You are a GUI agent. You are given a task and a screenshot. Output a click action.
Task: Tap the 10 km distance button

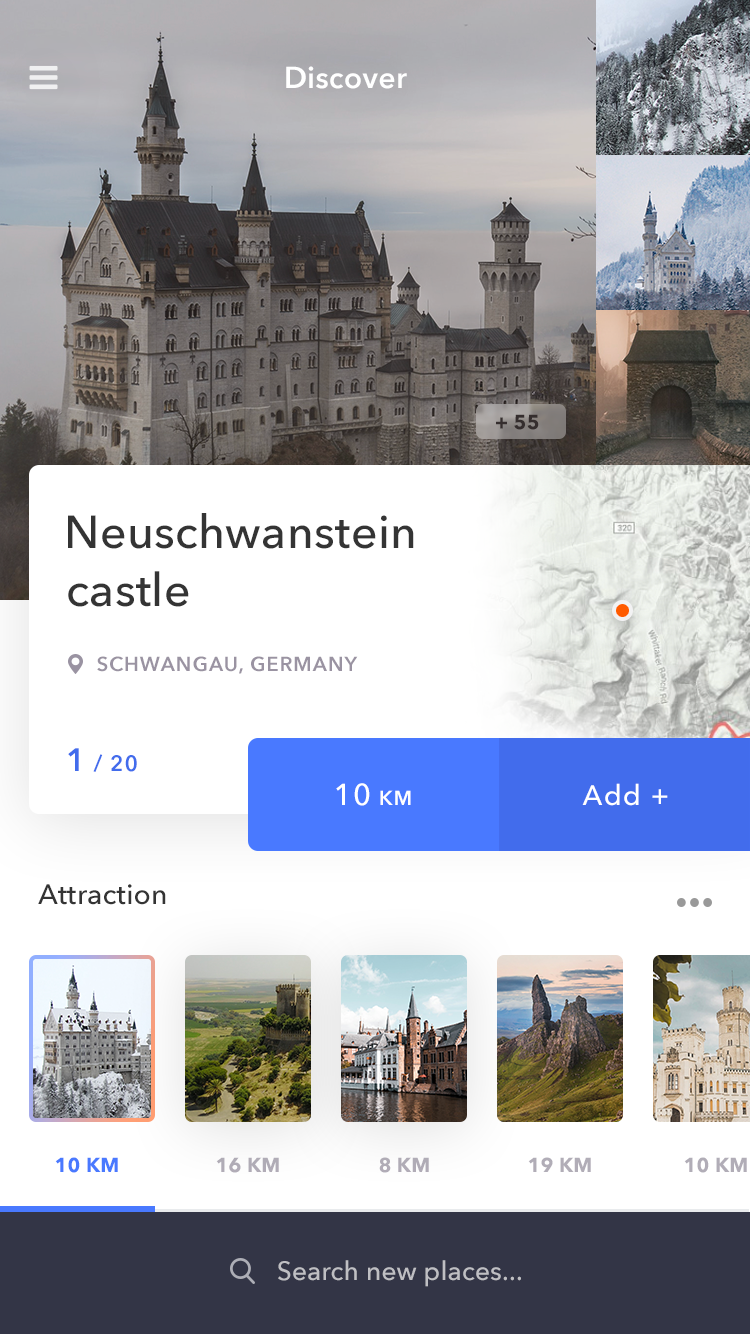pyautogui.click(x=374, y=795)
